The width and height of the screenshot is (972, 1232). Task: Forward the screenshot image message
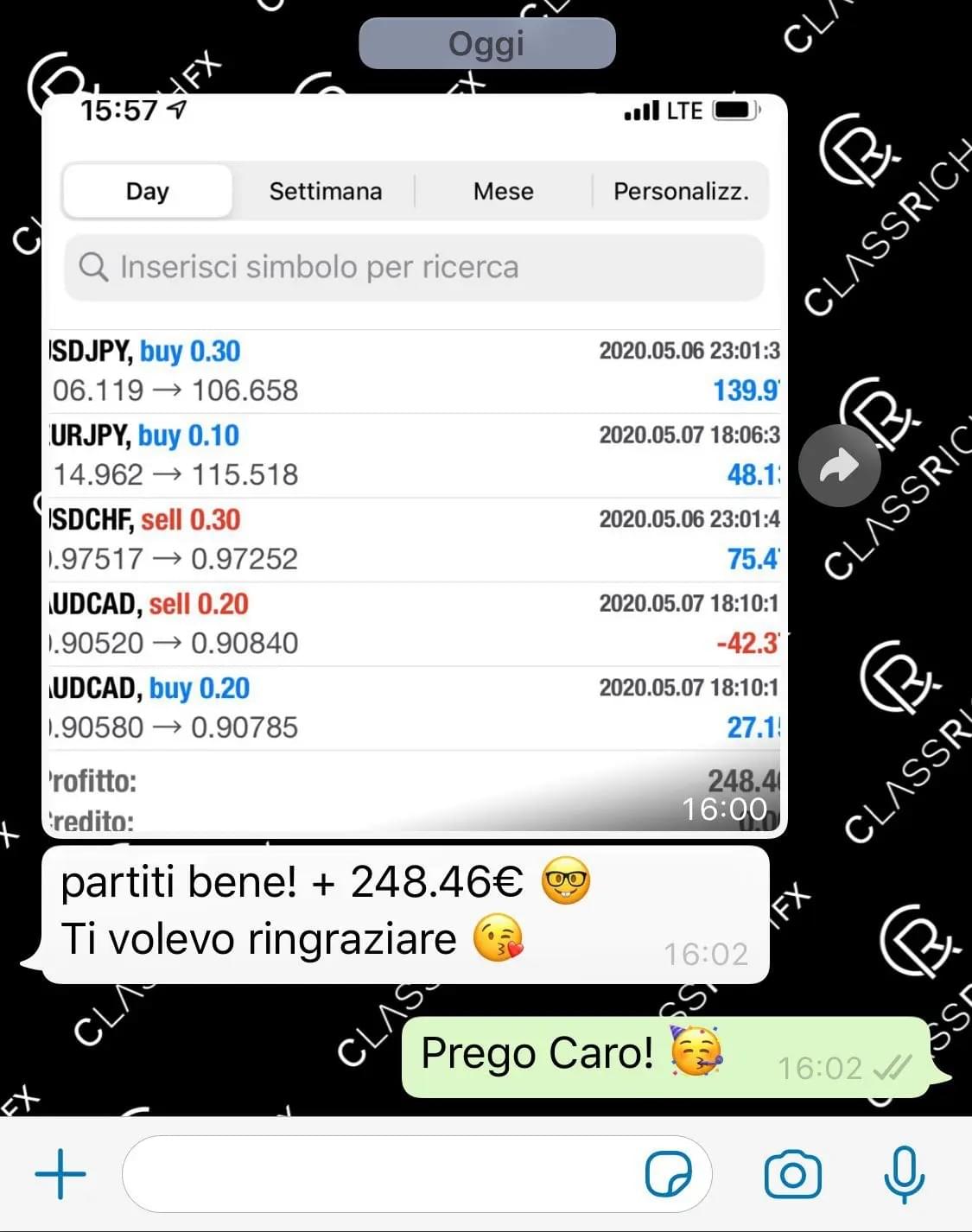(x=839, y=466)
